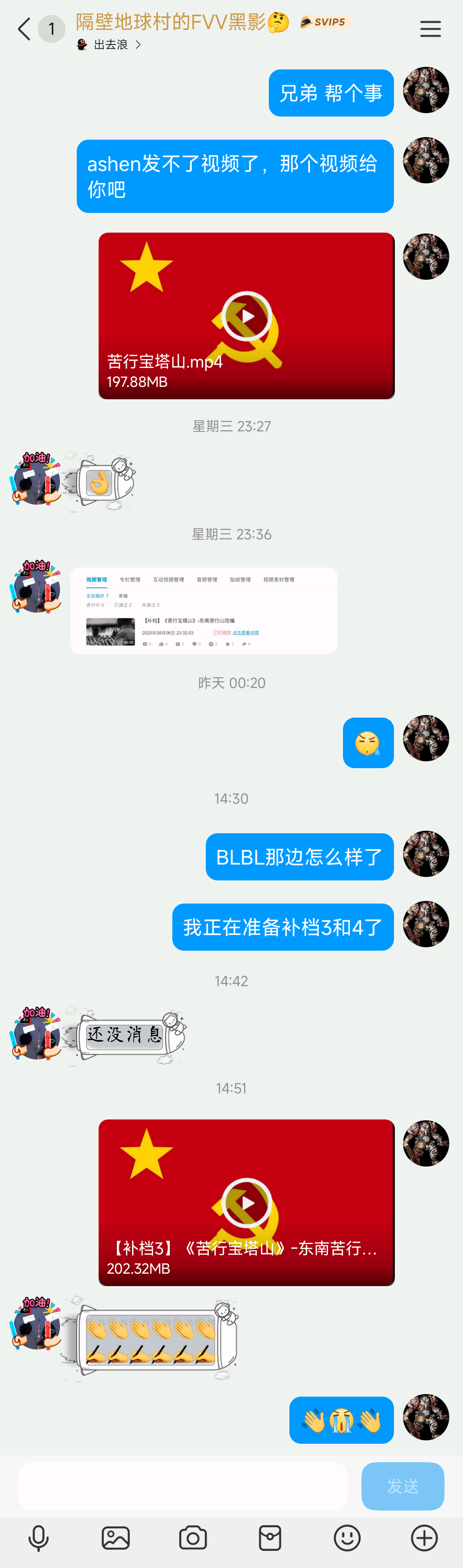Tap the message input field
Viewport: 463px width, 1568px height.
click(183, 1486)
